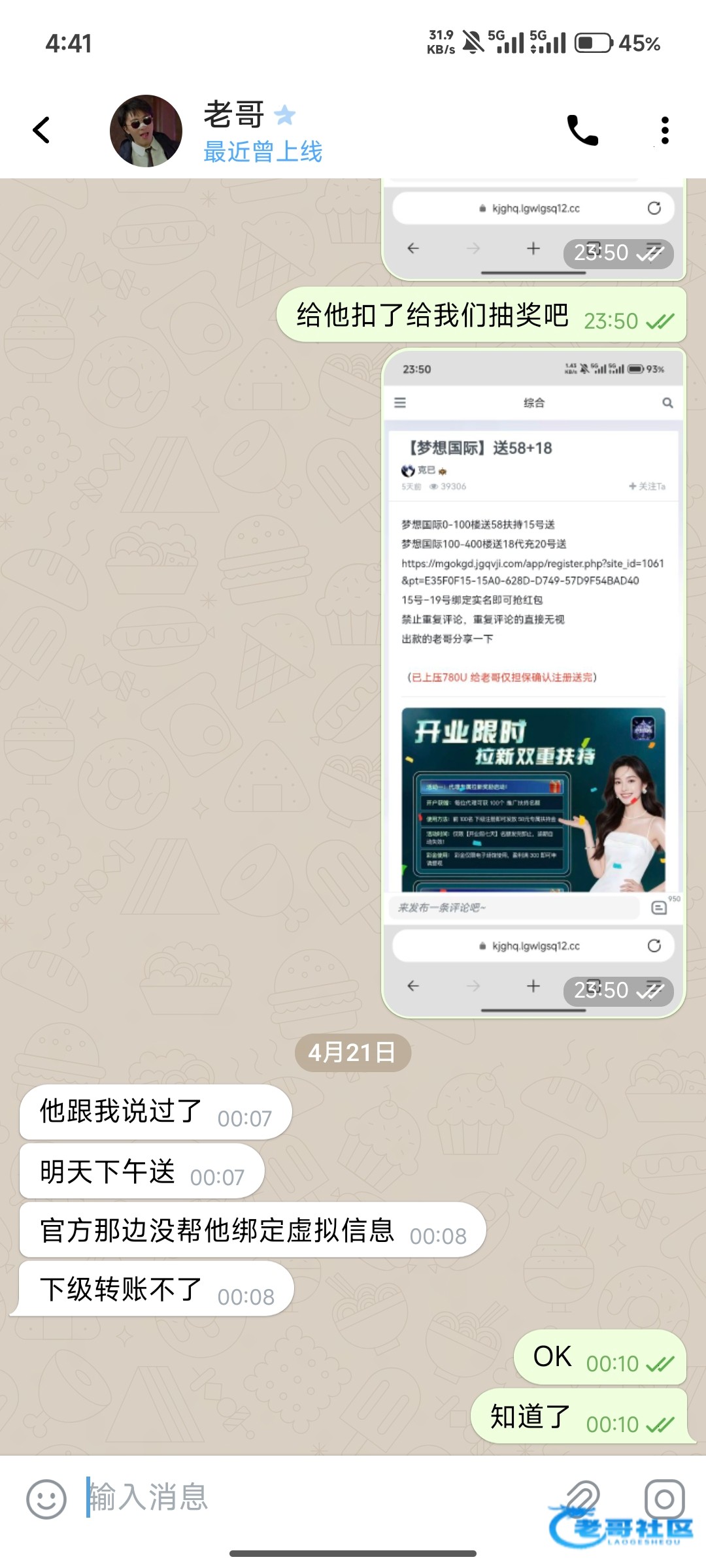Screen dimensions: 706x1568
Task: Go back from the 老哥 chat
Action: pos(42,130)
